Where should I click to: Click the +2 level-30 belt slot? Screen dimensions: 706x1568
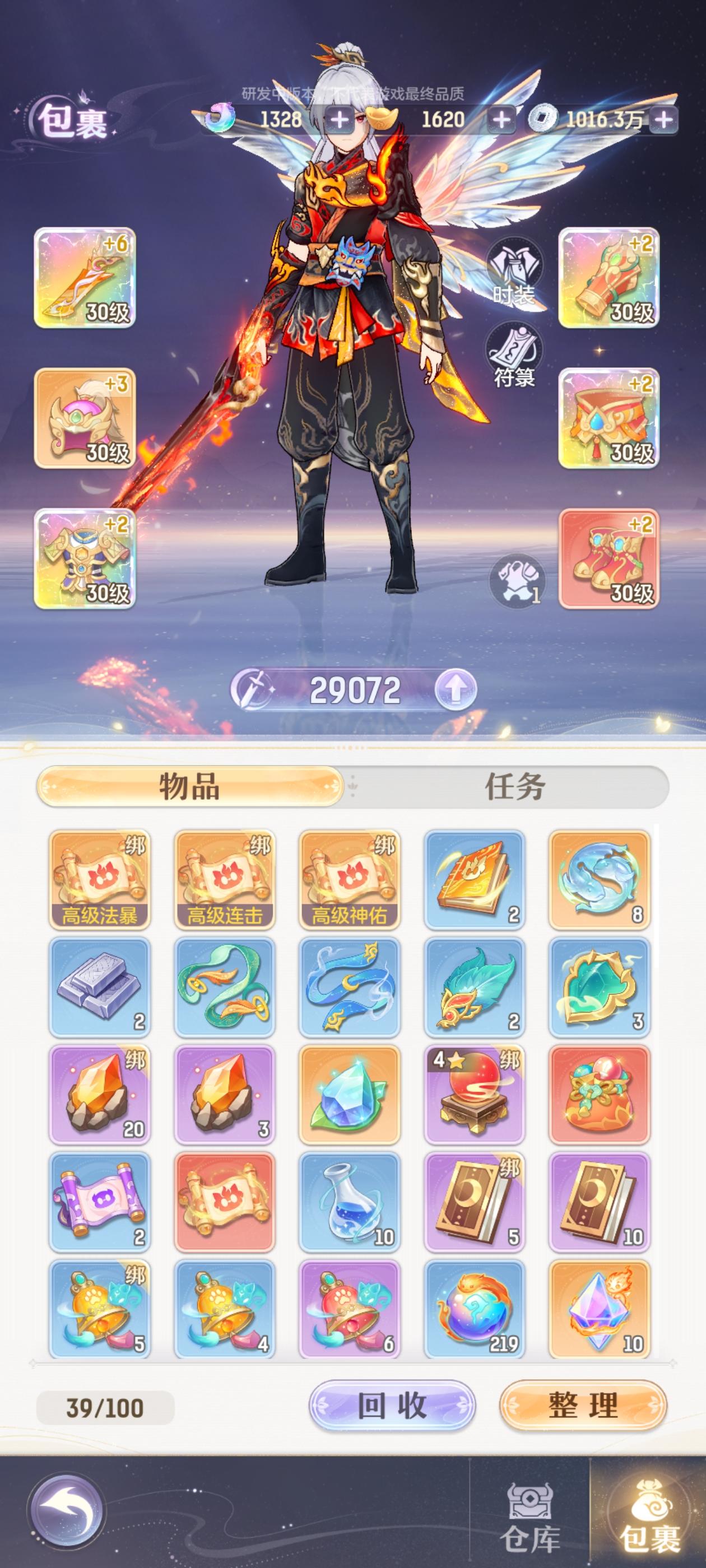[611, 418]
